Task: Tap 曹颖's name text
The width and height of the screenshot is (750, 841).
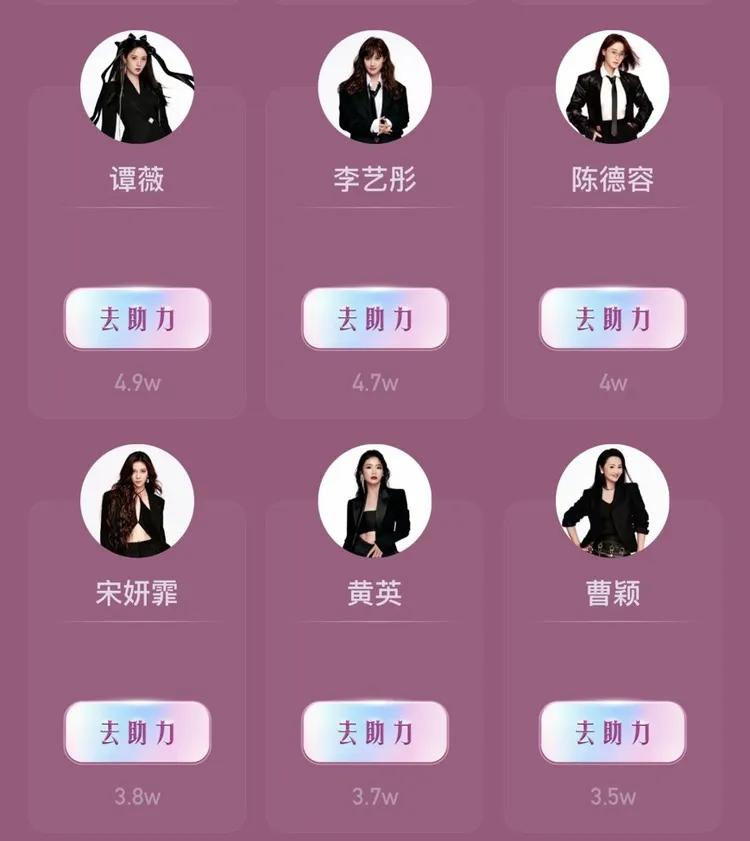Action: pos(612,590)
